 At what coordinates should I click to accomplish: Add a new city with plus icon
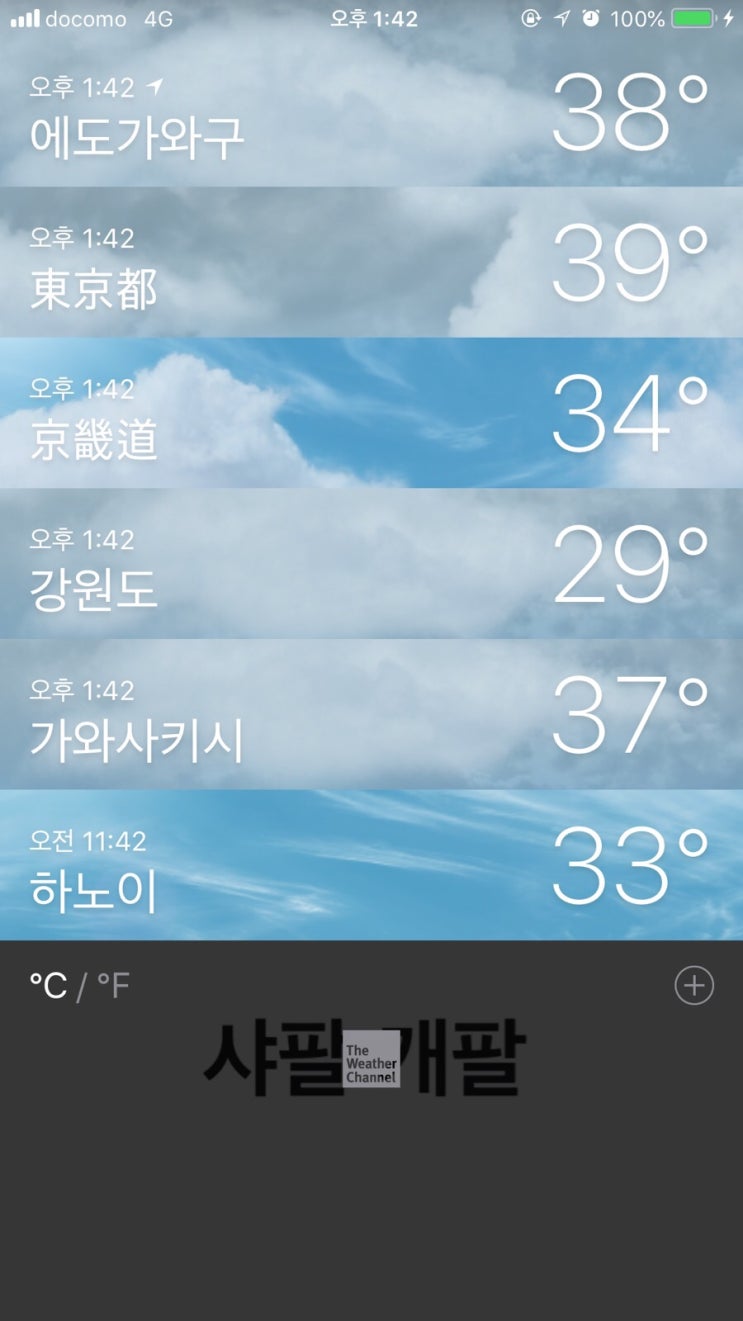coord(694,985)
